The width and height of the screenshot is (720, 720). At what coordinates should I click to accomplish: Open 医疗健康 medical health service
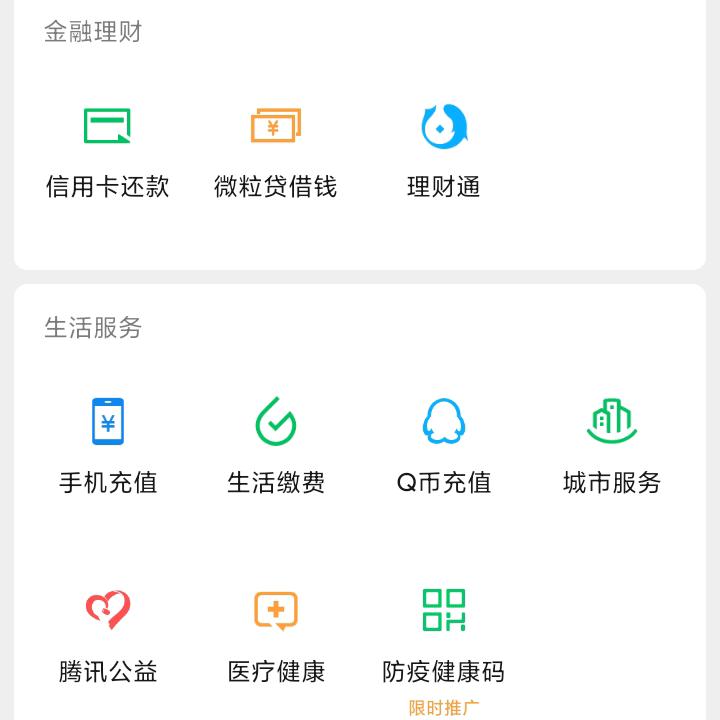[x=276, y=634]
